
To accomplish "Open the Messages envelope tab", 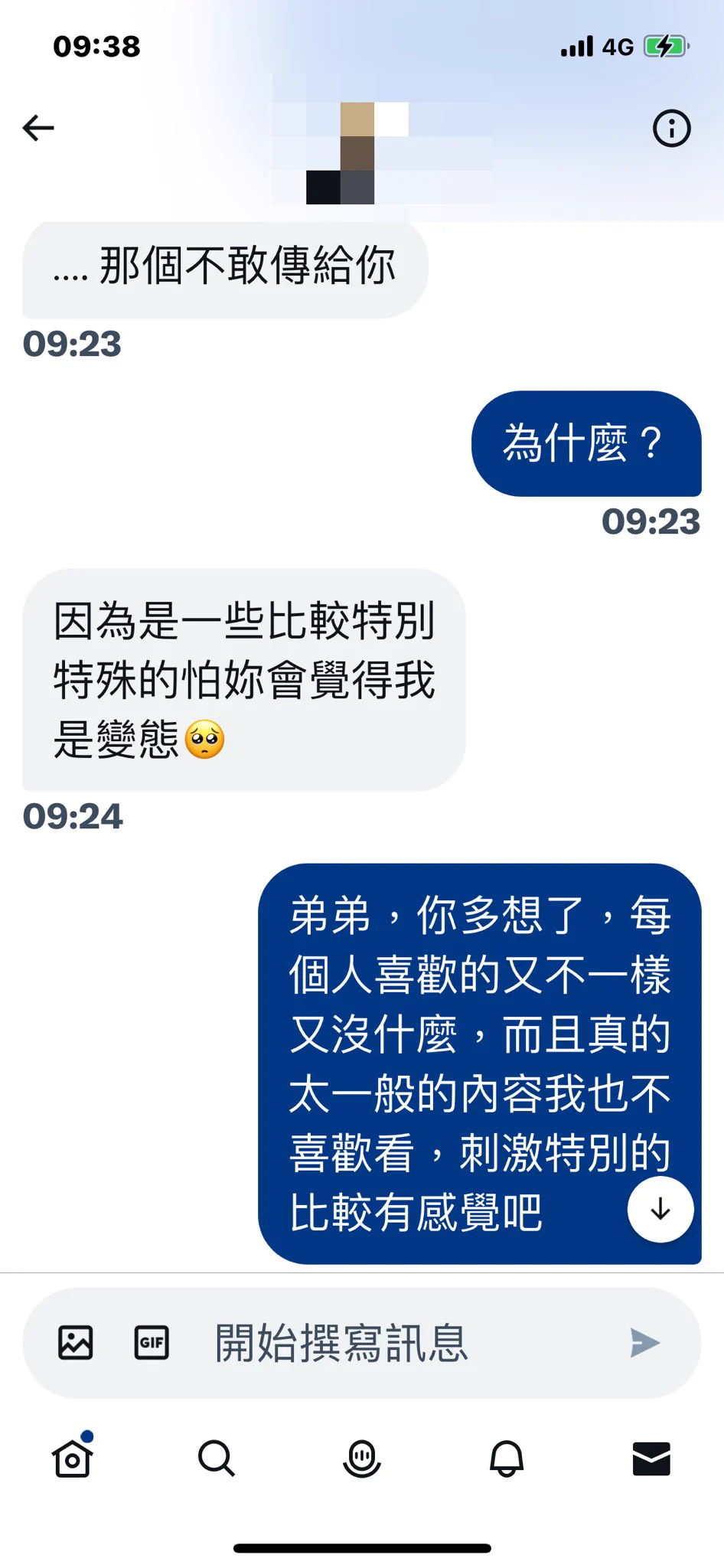I will [x=651, y=1458].
